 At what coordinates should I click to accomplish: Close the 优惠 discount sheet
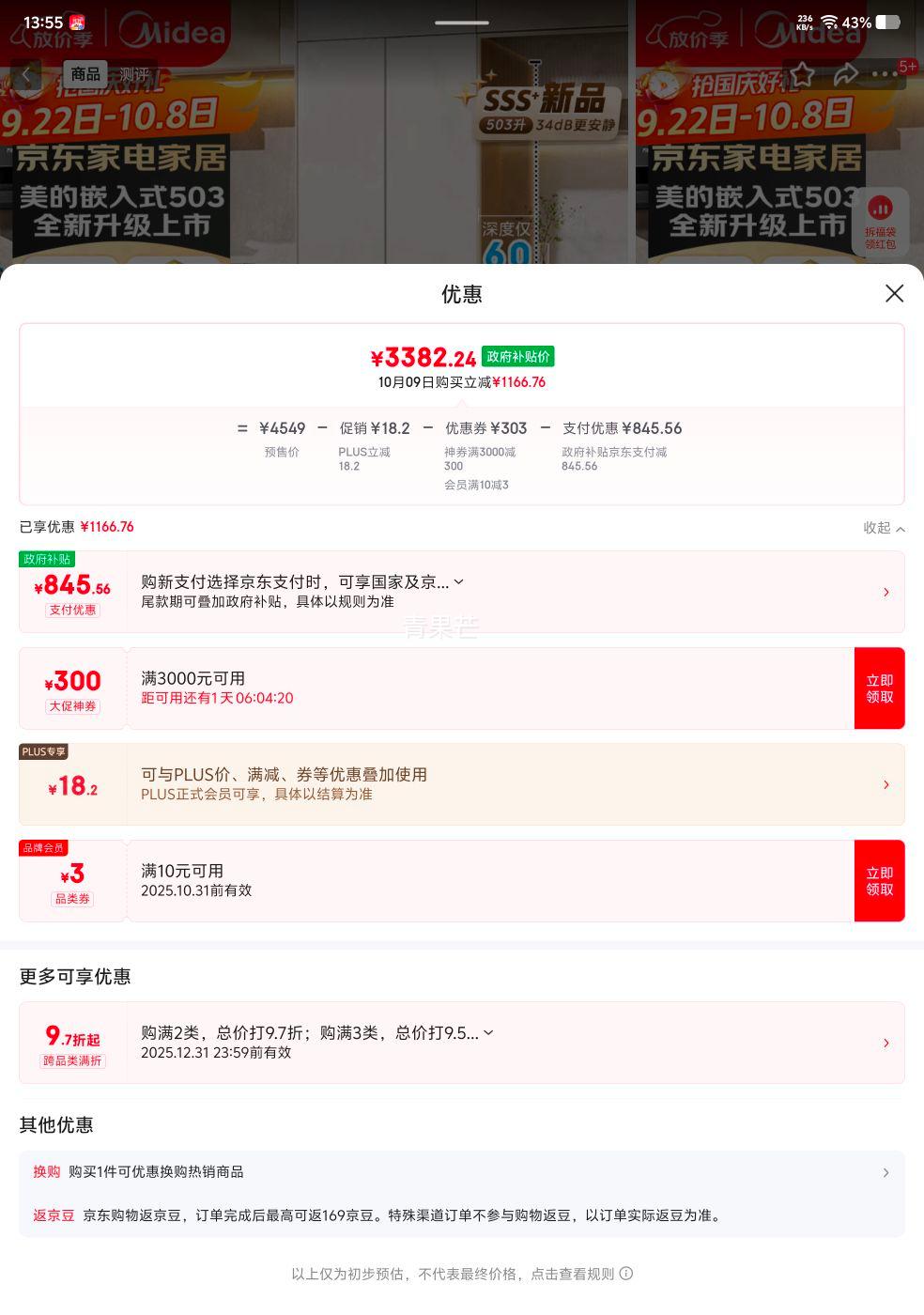coord(894,294)
